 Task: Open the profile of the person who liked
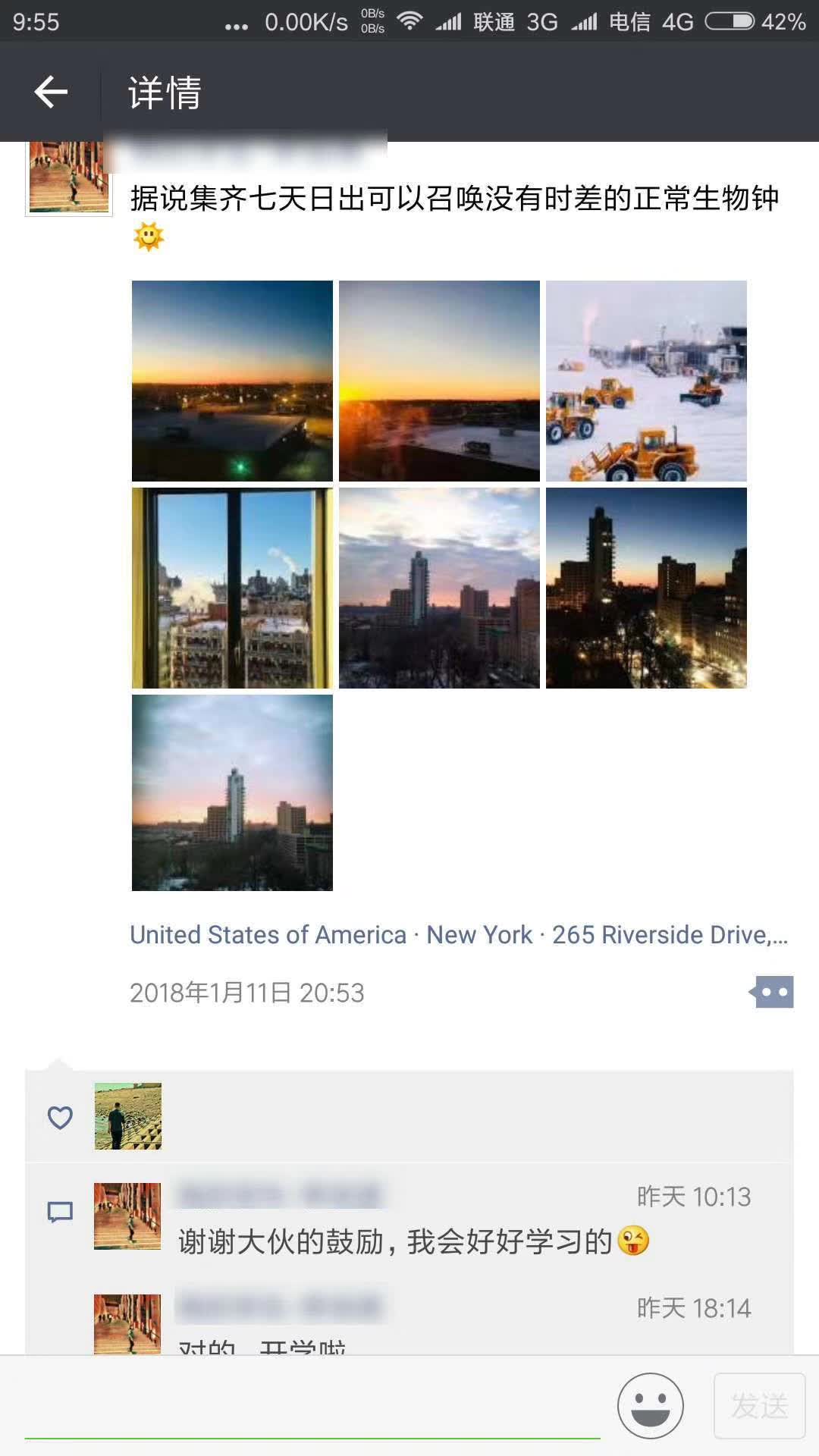[x=127, y=1116]
